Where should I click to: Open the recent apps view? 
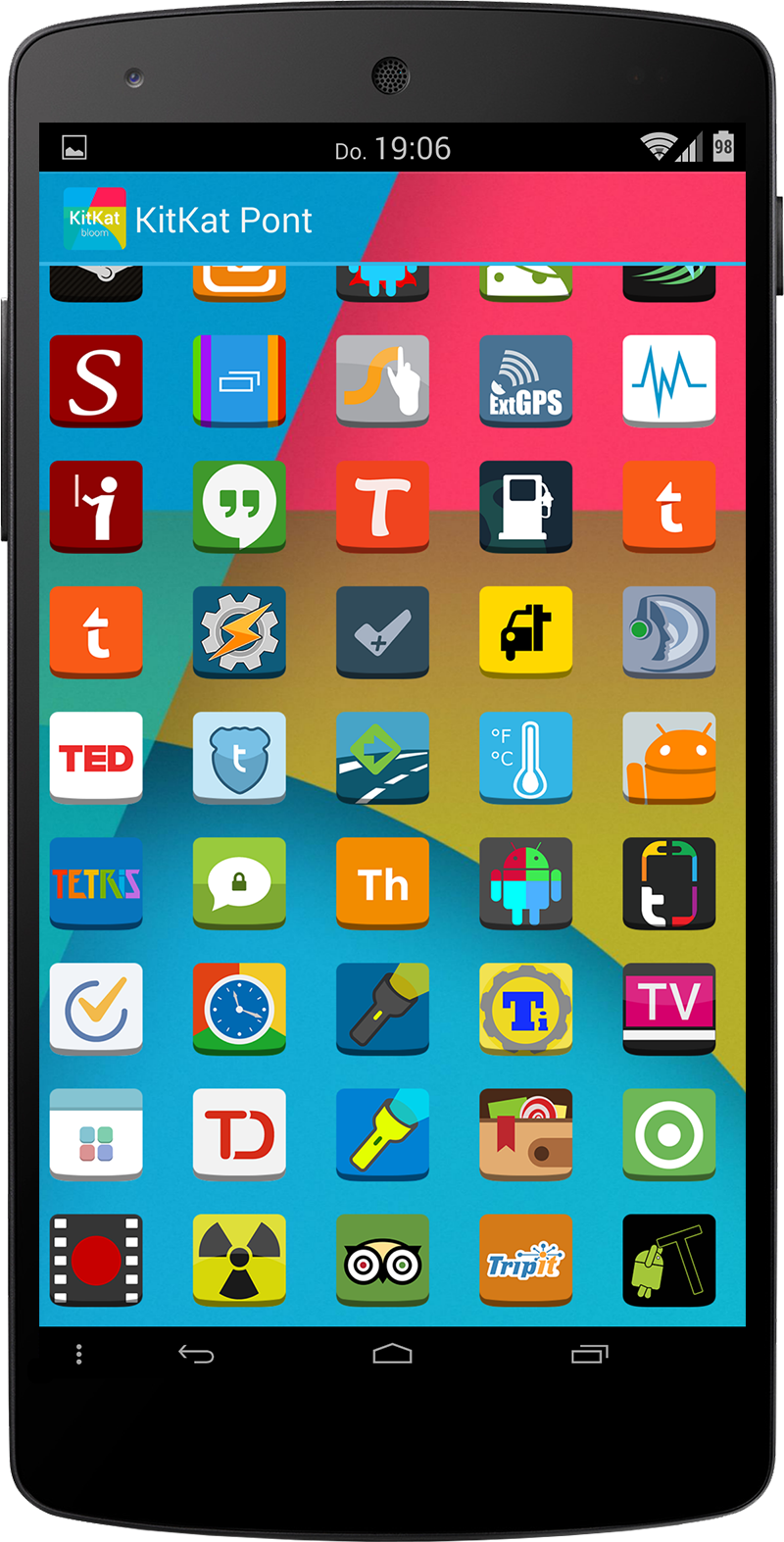(589, 1355)
